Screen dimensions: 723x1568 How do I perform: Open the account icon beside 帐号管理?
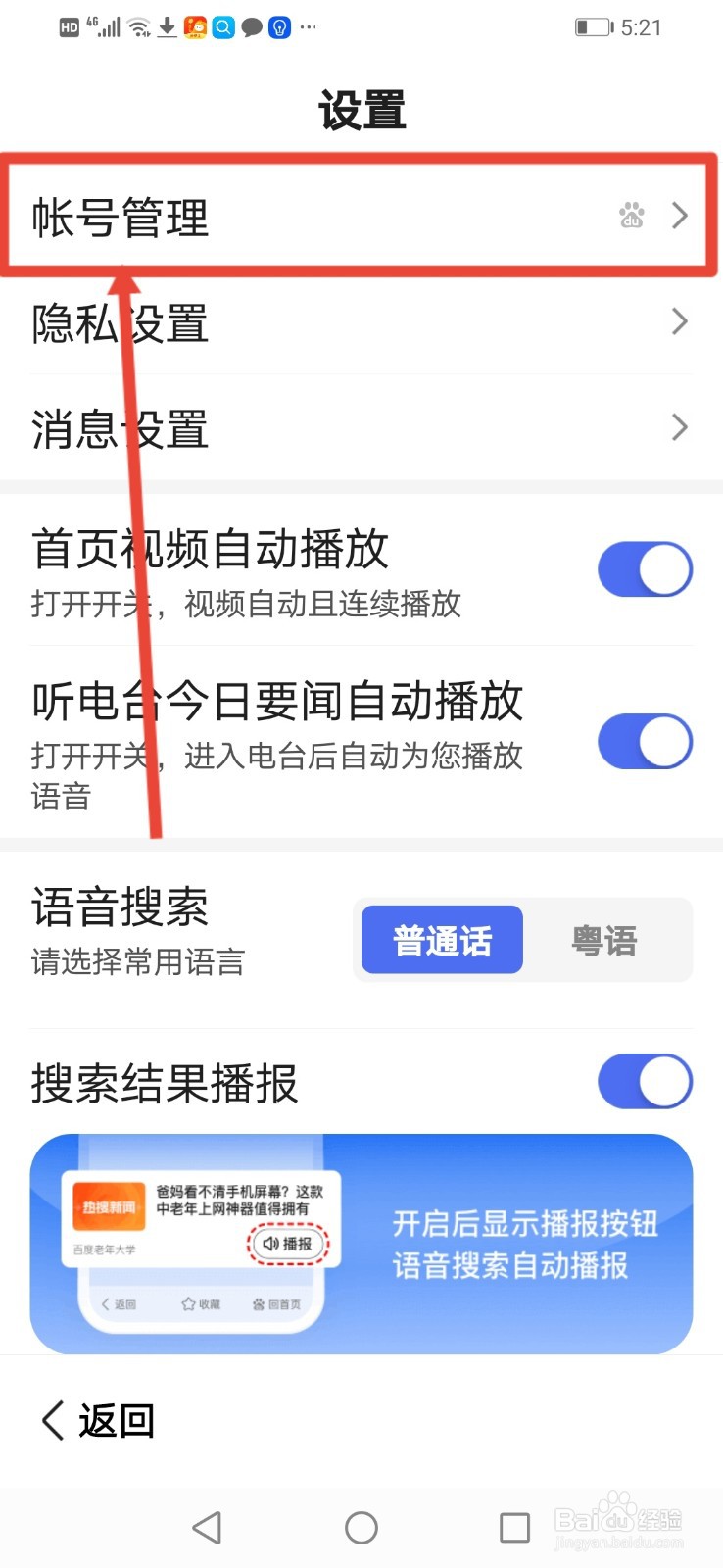click(632, 216)
